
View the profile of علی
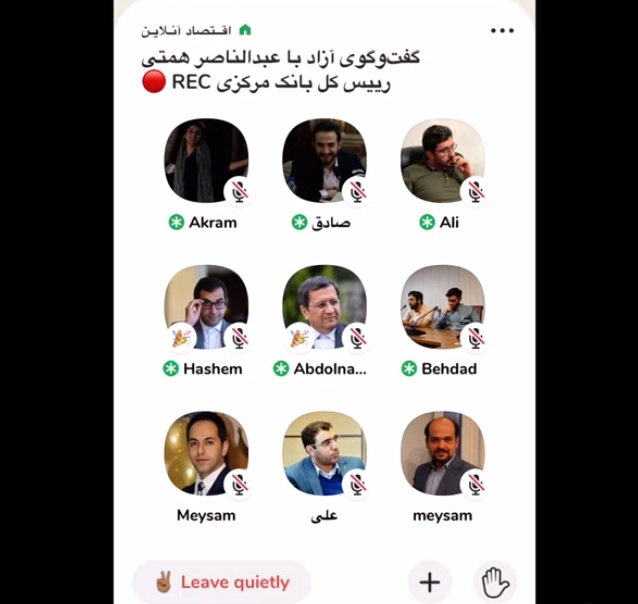click(x=324, y=454)
